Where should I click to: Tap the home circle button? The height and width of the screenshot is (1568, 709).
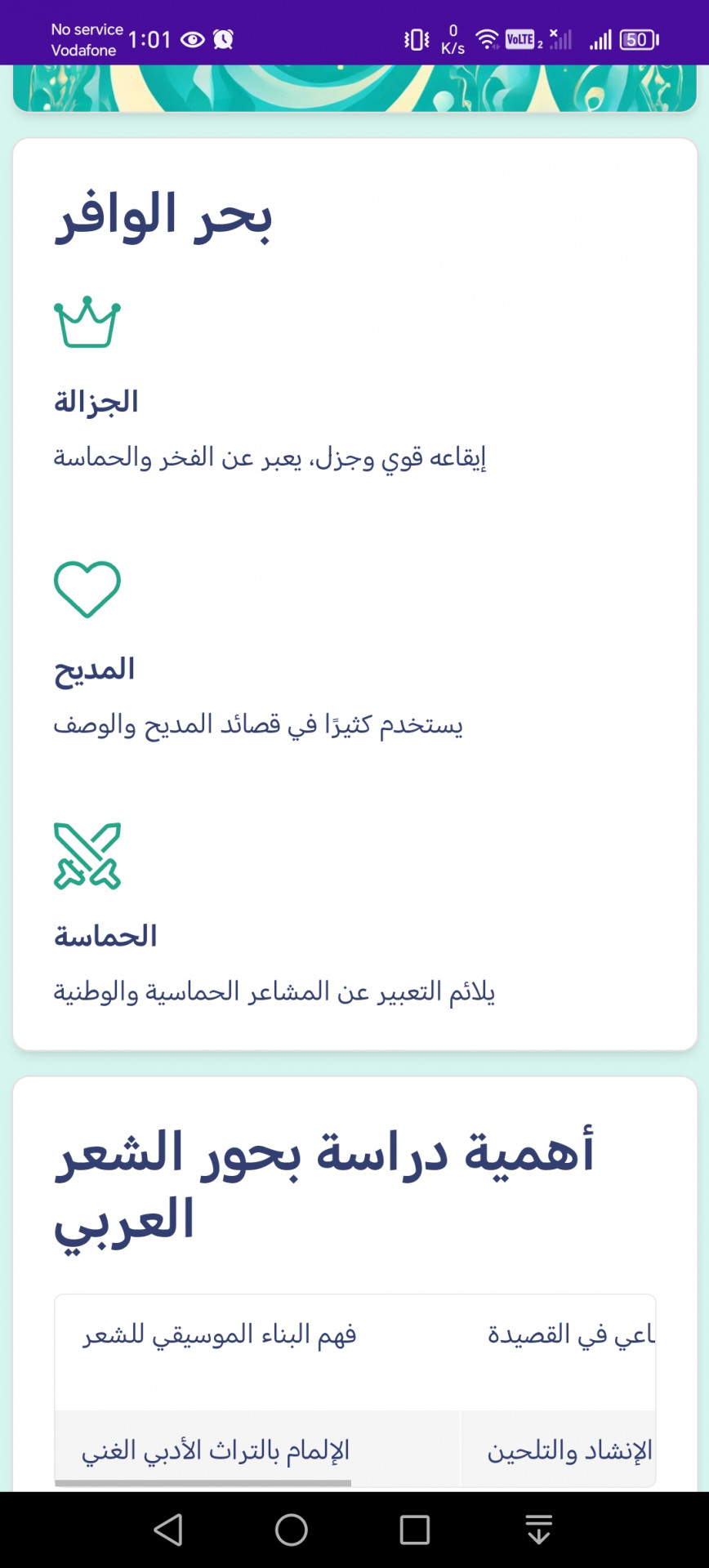[x=292, y=1530]
